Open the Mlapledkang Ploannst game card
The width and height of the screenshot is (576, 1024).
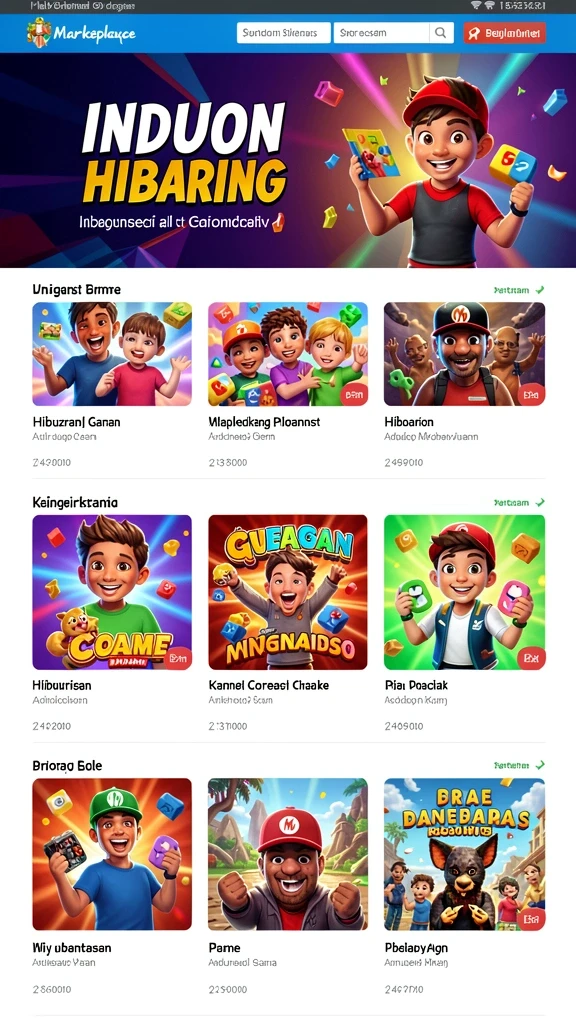point(287,385)
